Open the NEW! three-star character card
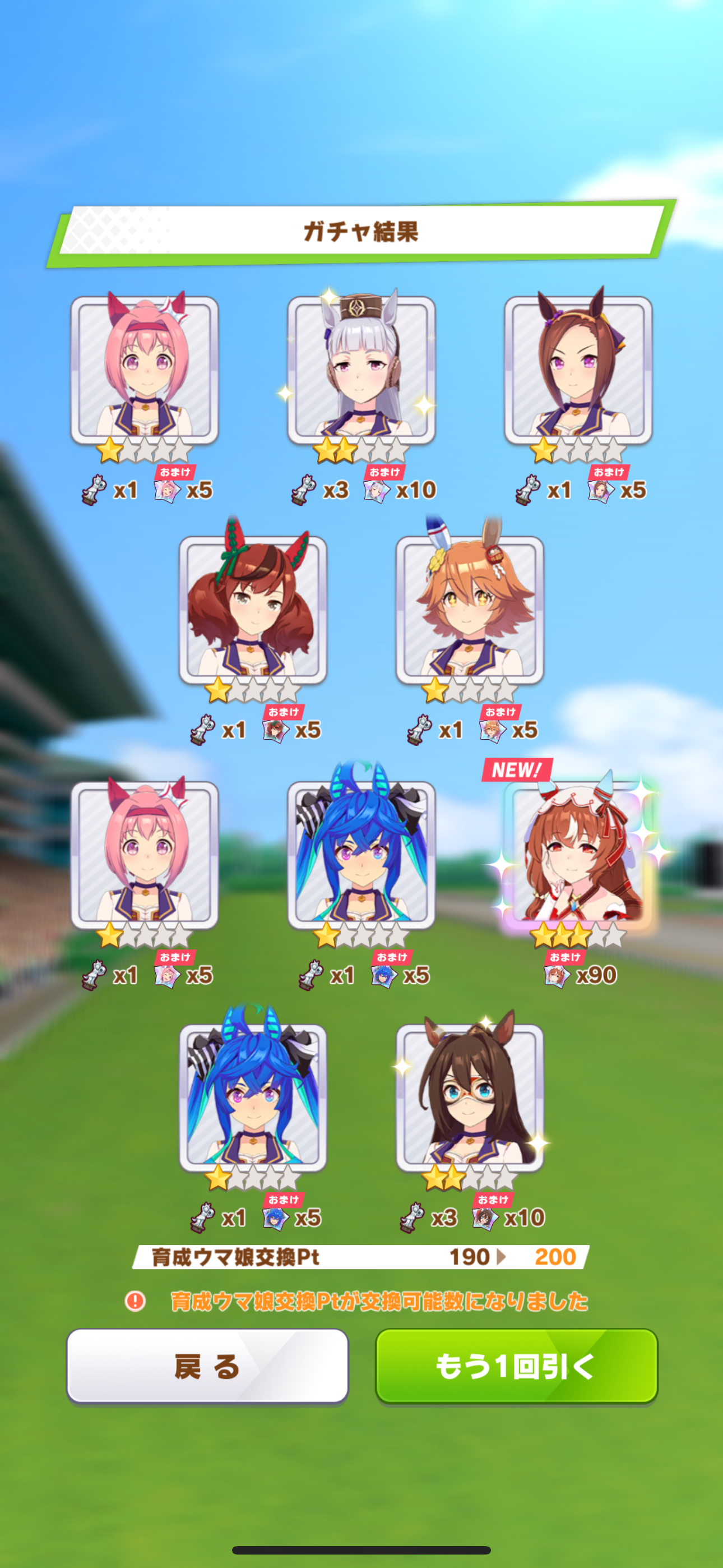723x1568 pixels. [578, 855]
